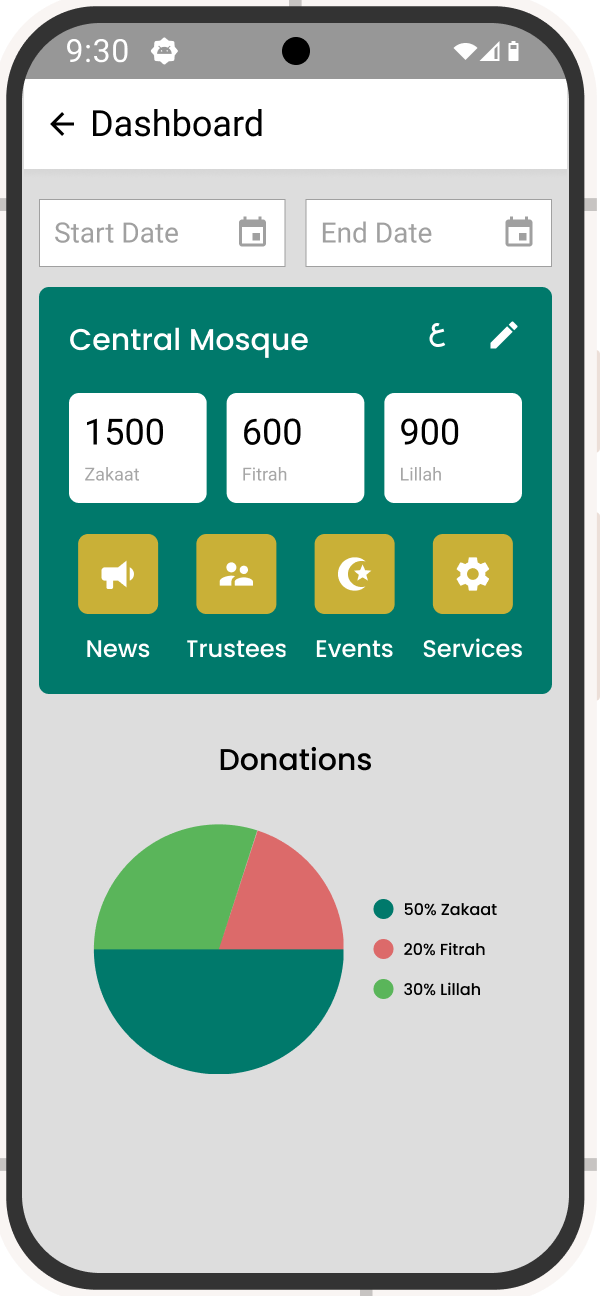Switch language with the Arabic letter icon
This screenshot has width=600, height=1296.
click(437, 335)
